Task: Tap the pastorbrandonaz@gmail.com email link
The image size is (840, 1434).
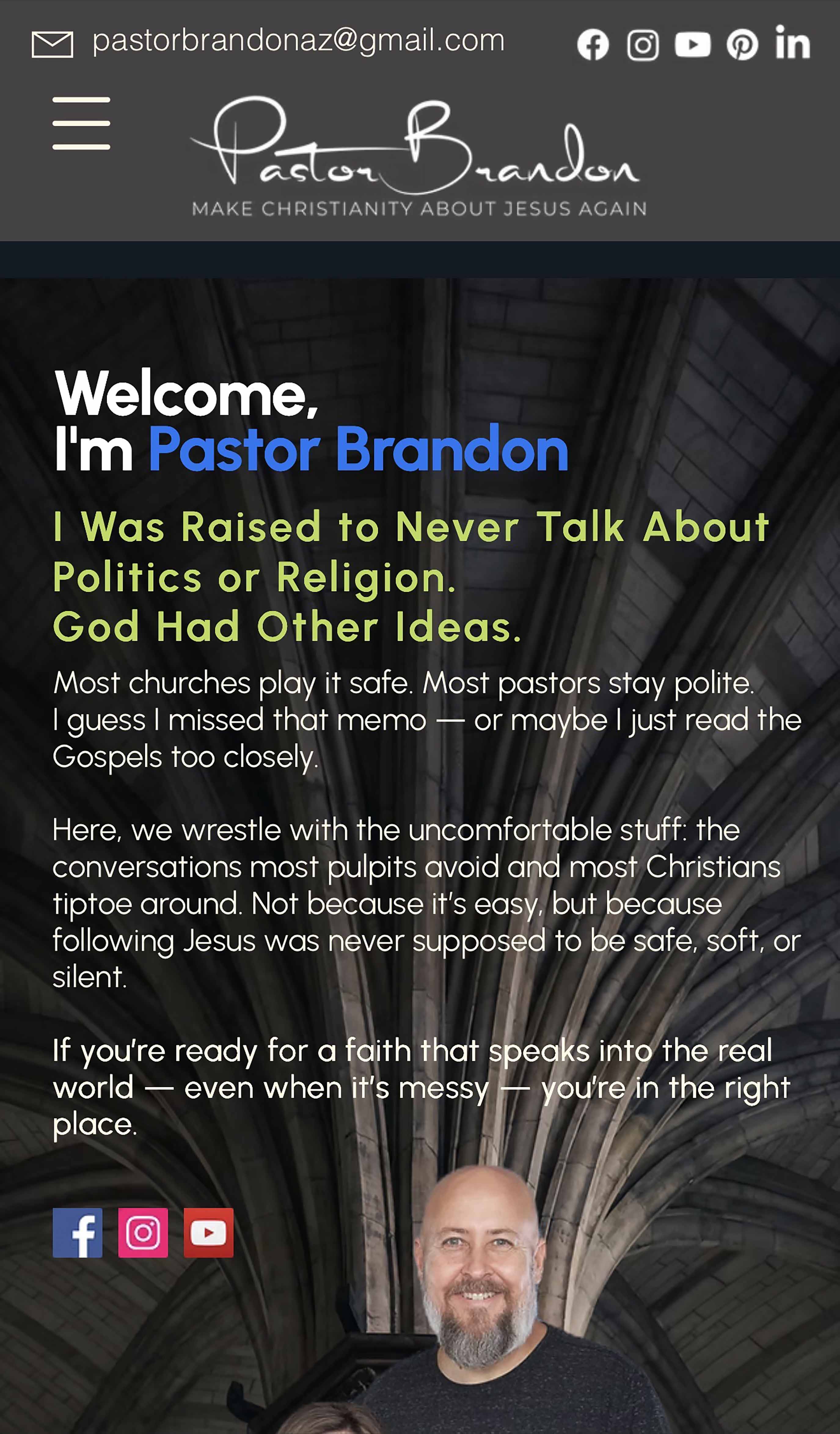Action: [x=298, y=41]
